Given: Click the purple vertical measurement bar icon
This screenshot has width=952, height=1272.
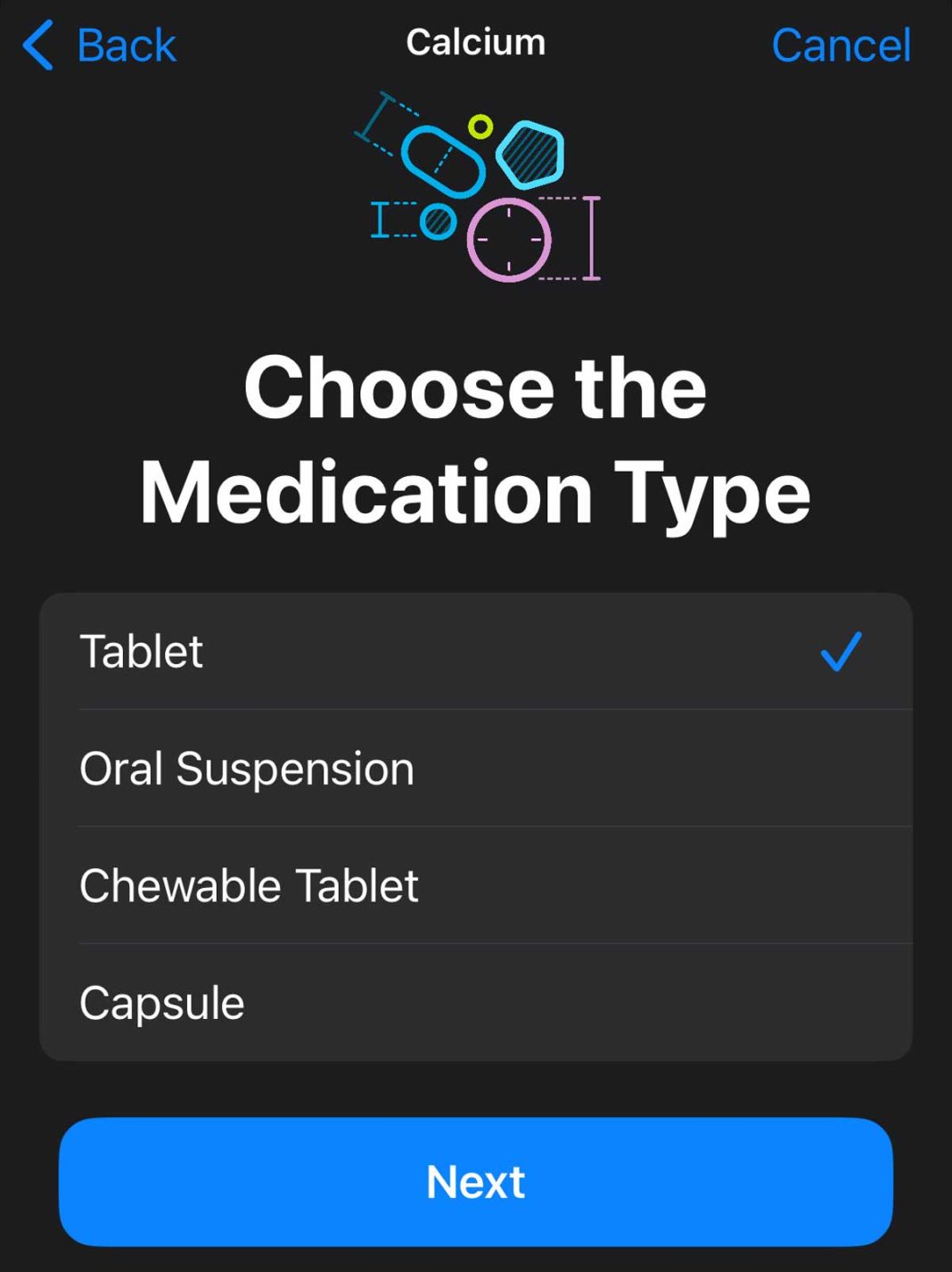Looking at the screenshot, I should pos(591,236).
